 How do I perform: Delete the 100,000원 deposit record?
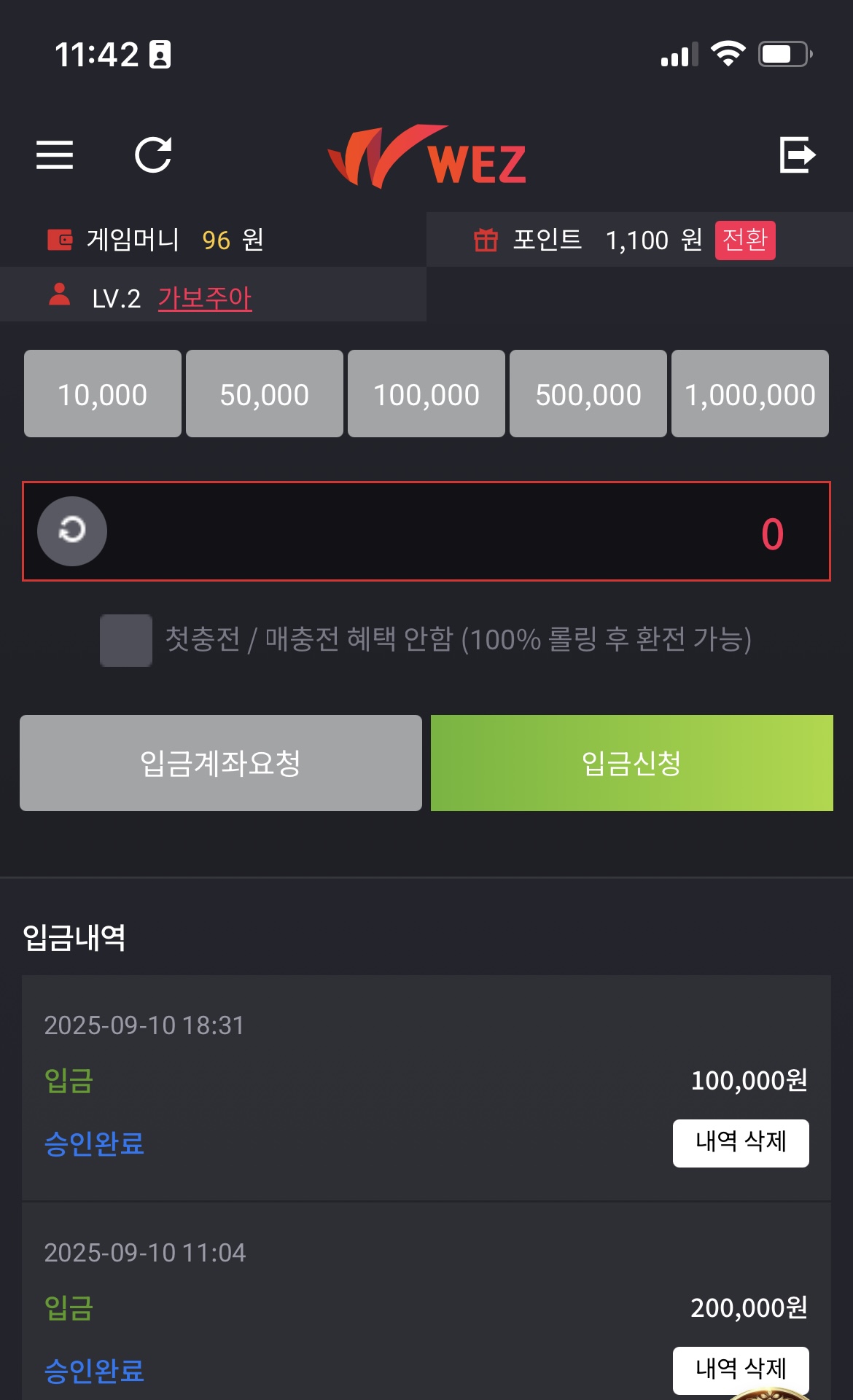740,1143
